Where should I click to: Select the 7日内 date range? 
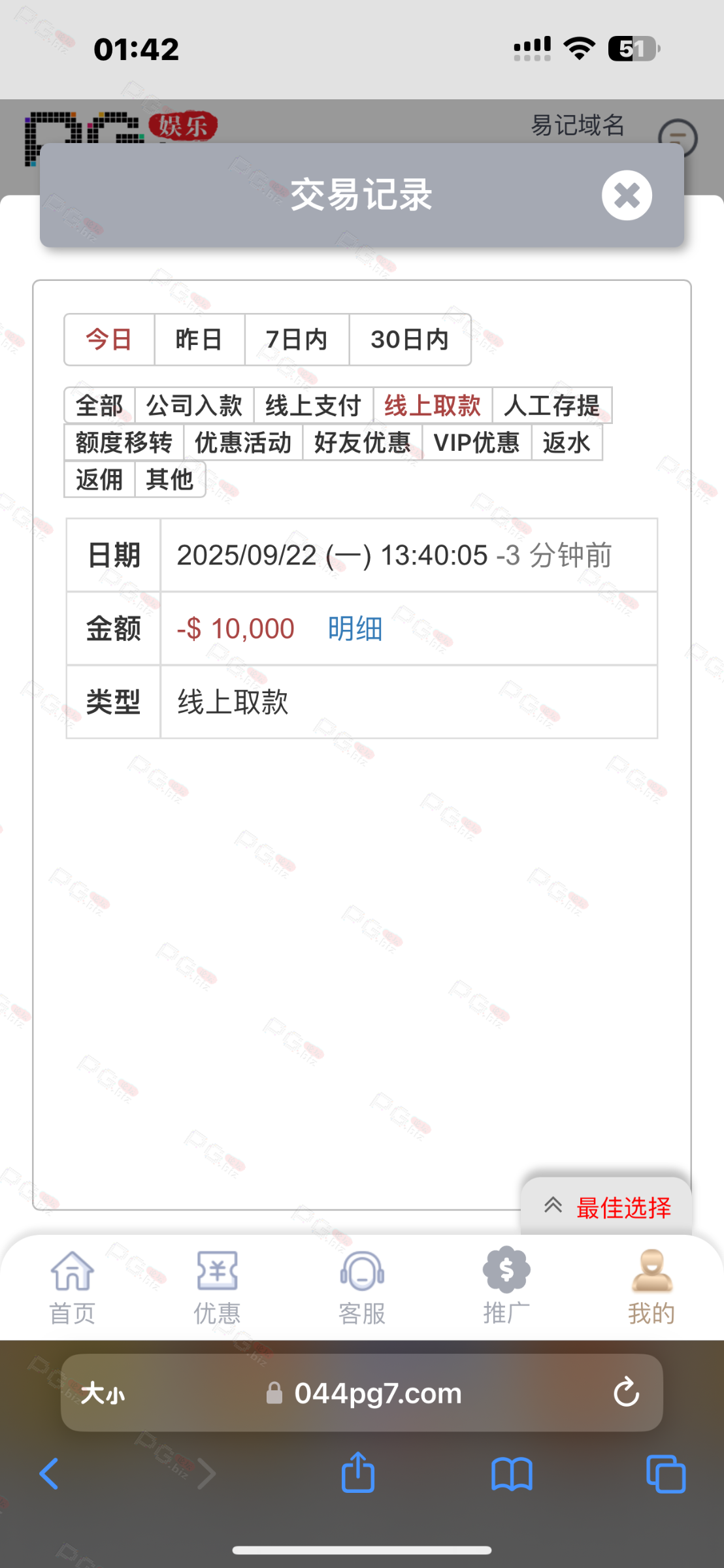pos(297,340)
